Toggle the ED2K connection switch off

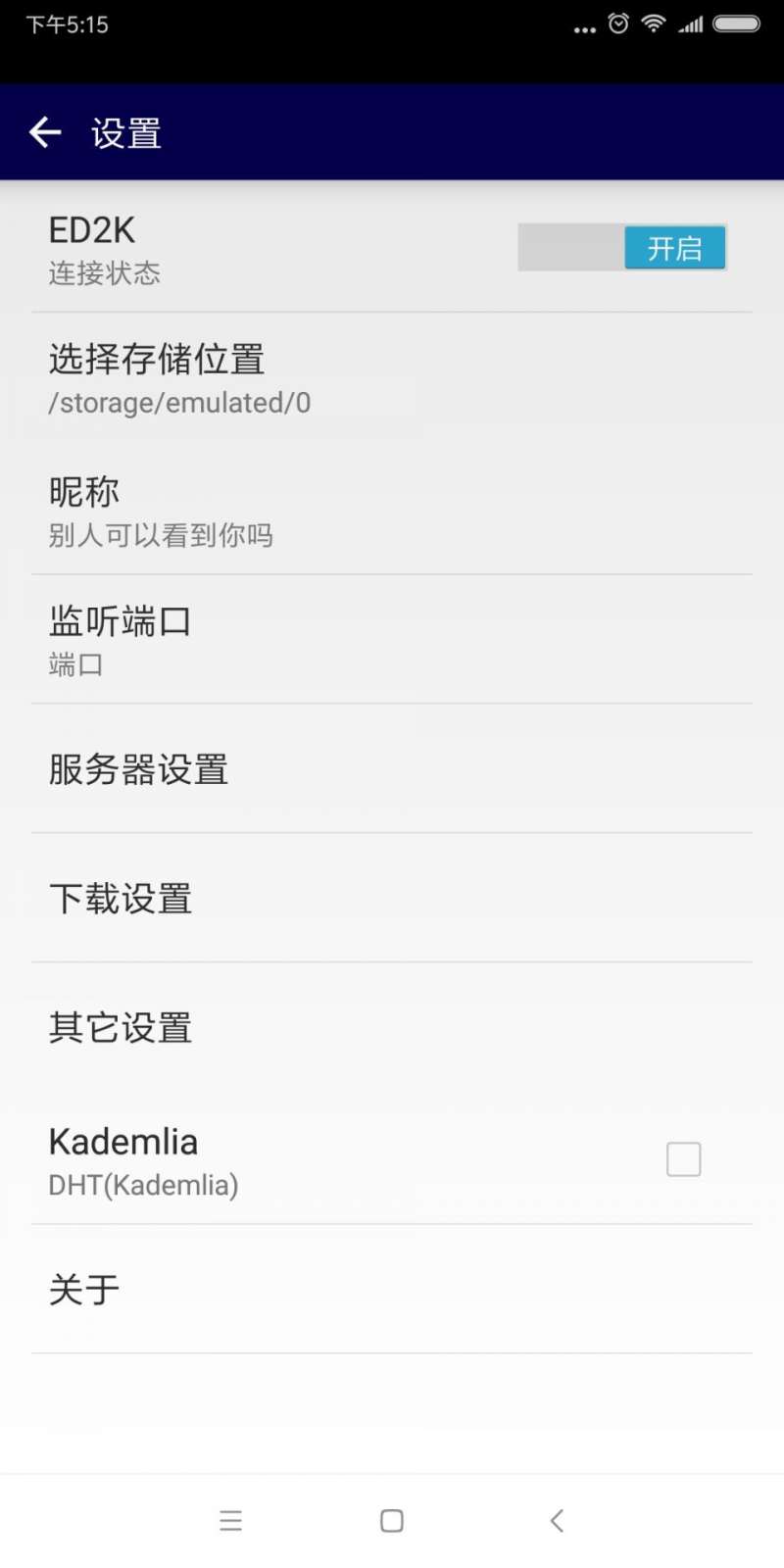coord(621,248)
